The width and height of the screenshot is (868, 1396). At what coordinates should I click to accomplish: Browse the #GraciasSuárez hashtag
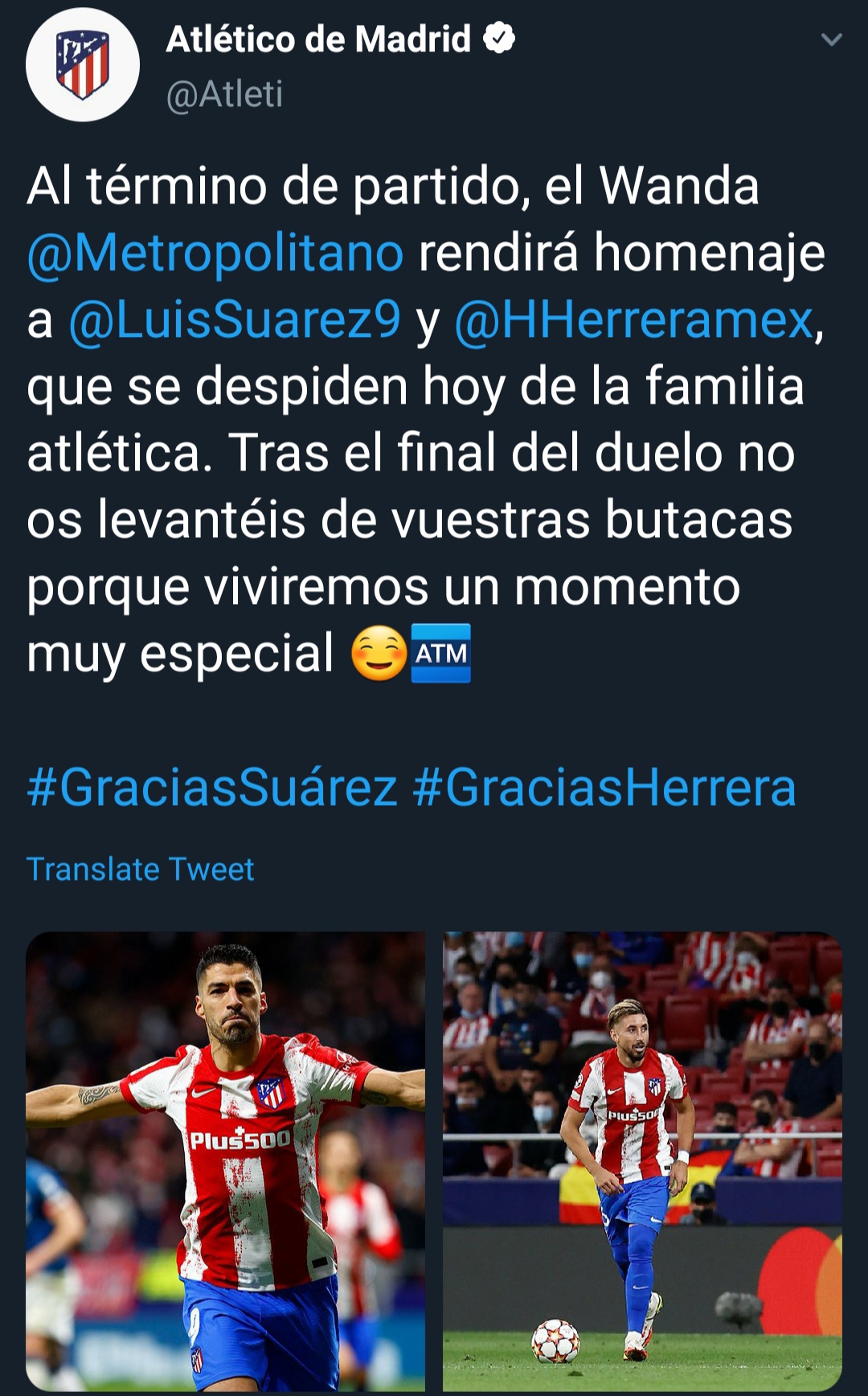[x=212, y=786]
